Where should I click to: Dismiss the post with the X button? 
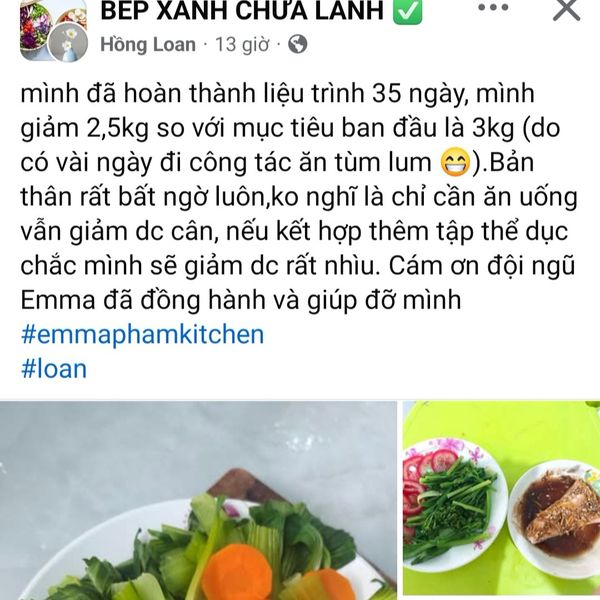(566, 10)
